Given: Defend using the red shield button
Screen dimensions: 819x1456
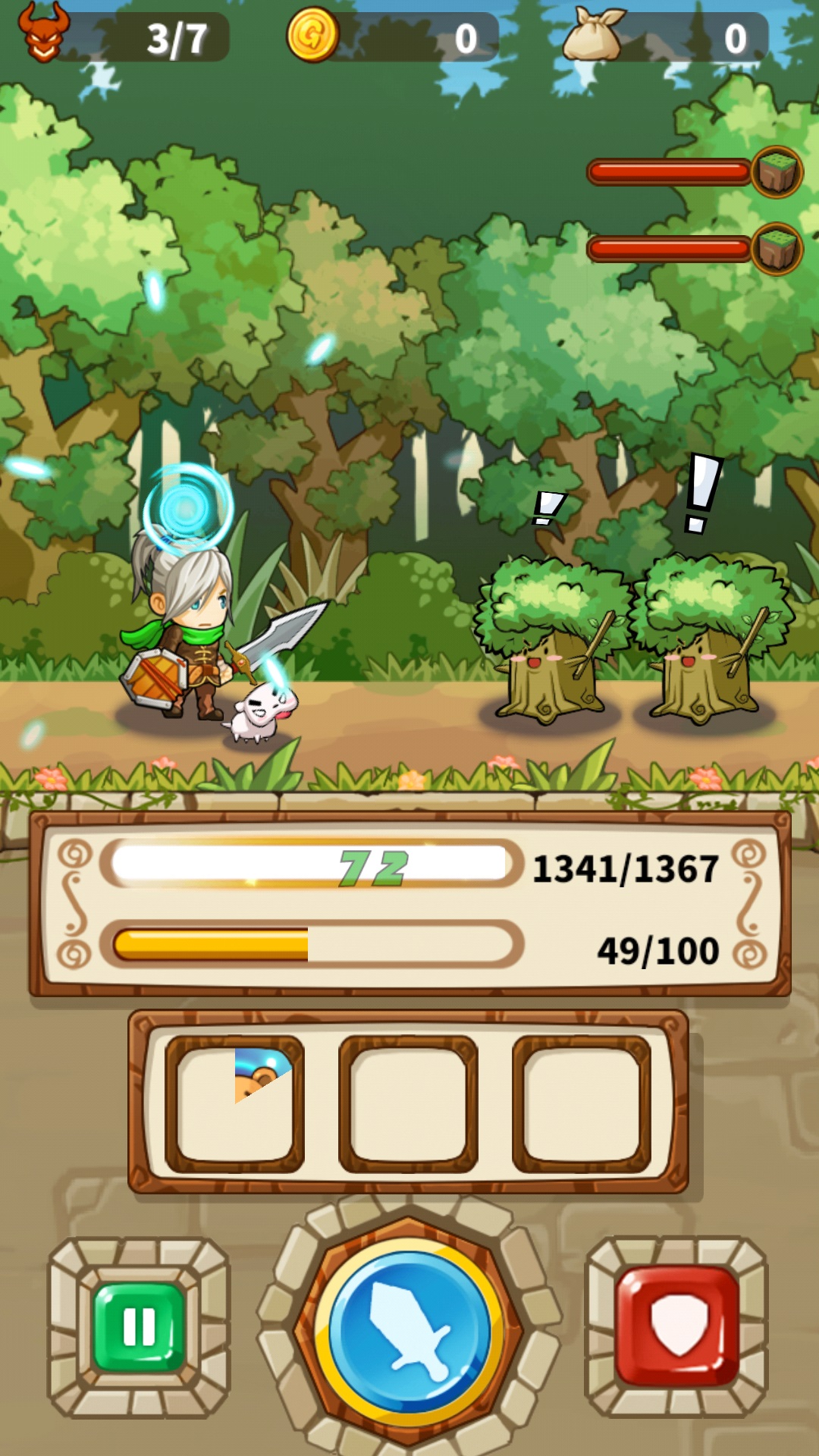Looking at the screenshot, I should 677,1325.
